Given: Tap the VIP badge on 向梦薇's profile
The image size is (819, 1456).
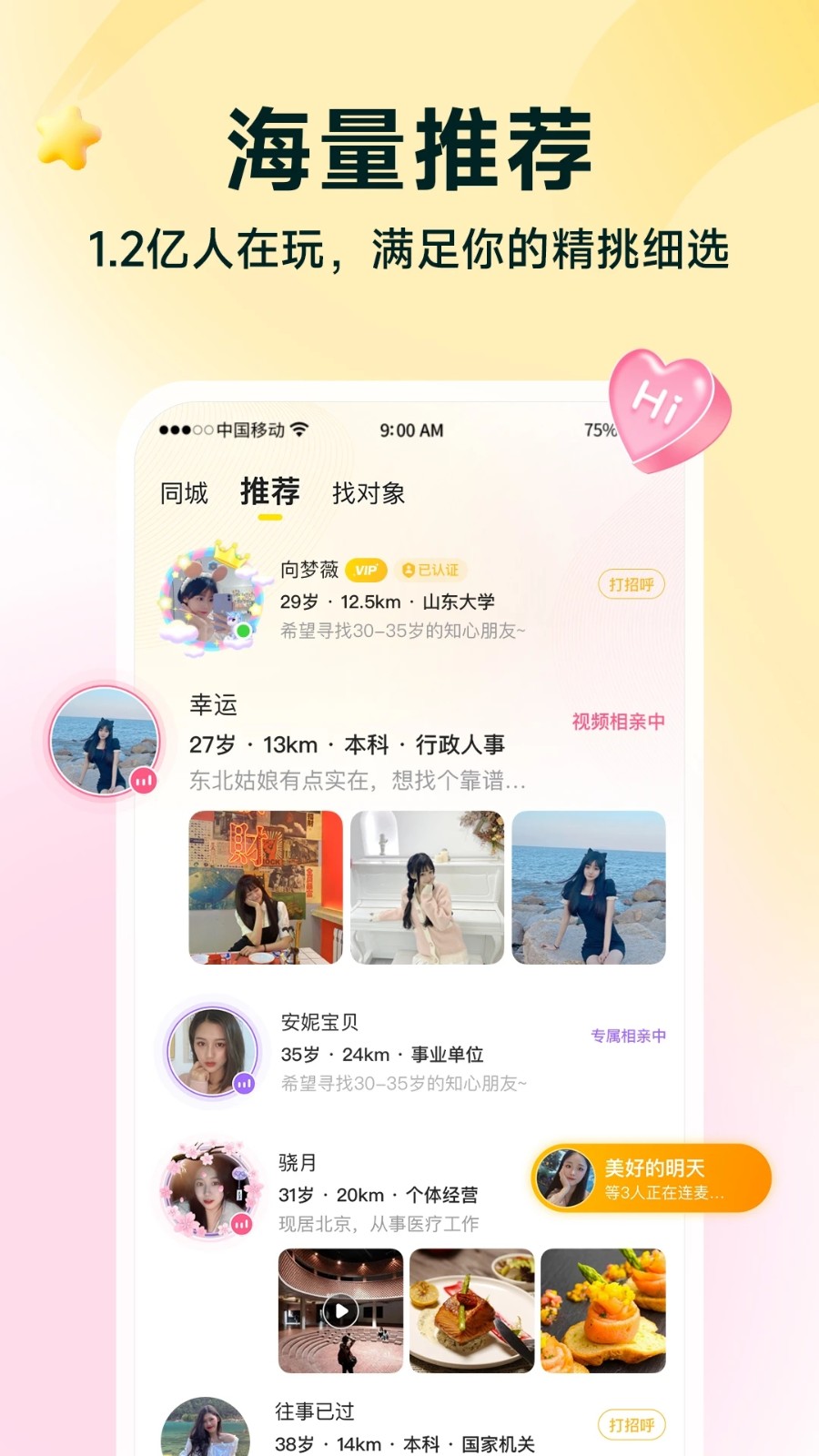Looking at the screenshot, I should pyautogui.click(x=368, y=570).
